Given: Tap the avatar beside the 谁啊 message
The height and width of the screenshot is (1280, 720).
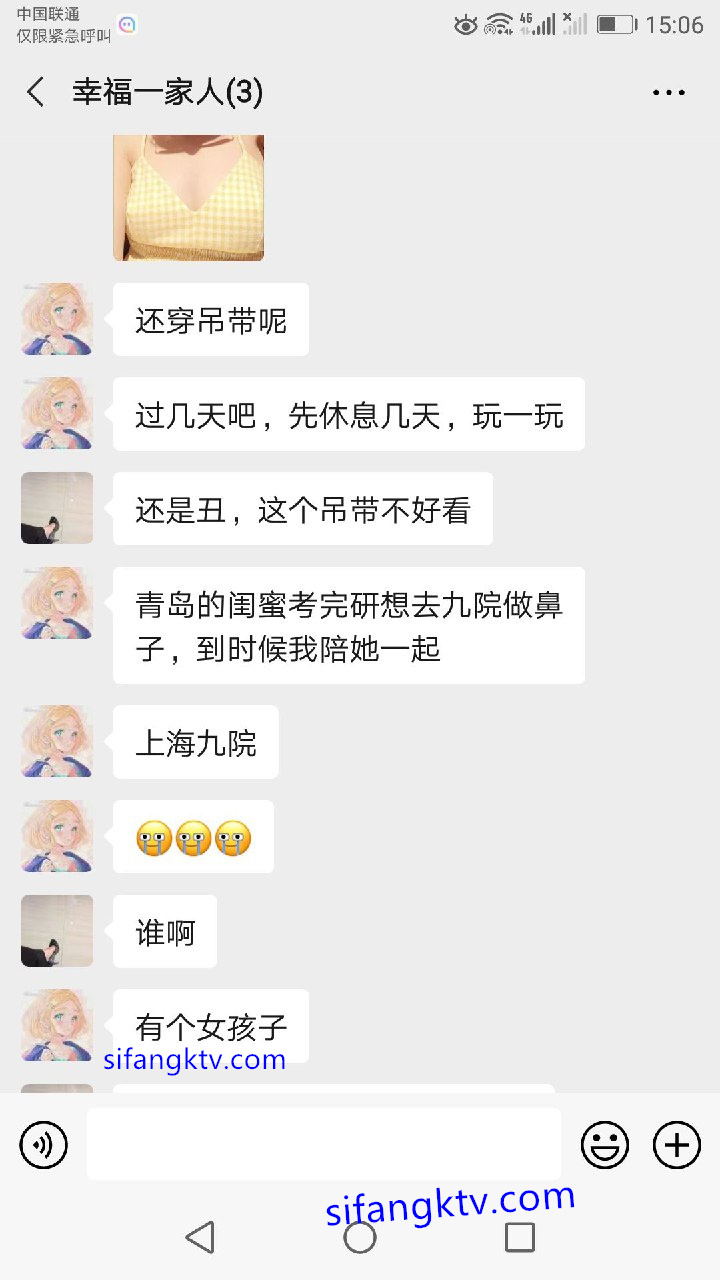Looking at the screenshot, I should pos(57,931).
